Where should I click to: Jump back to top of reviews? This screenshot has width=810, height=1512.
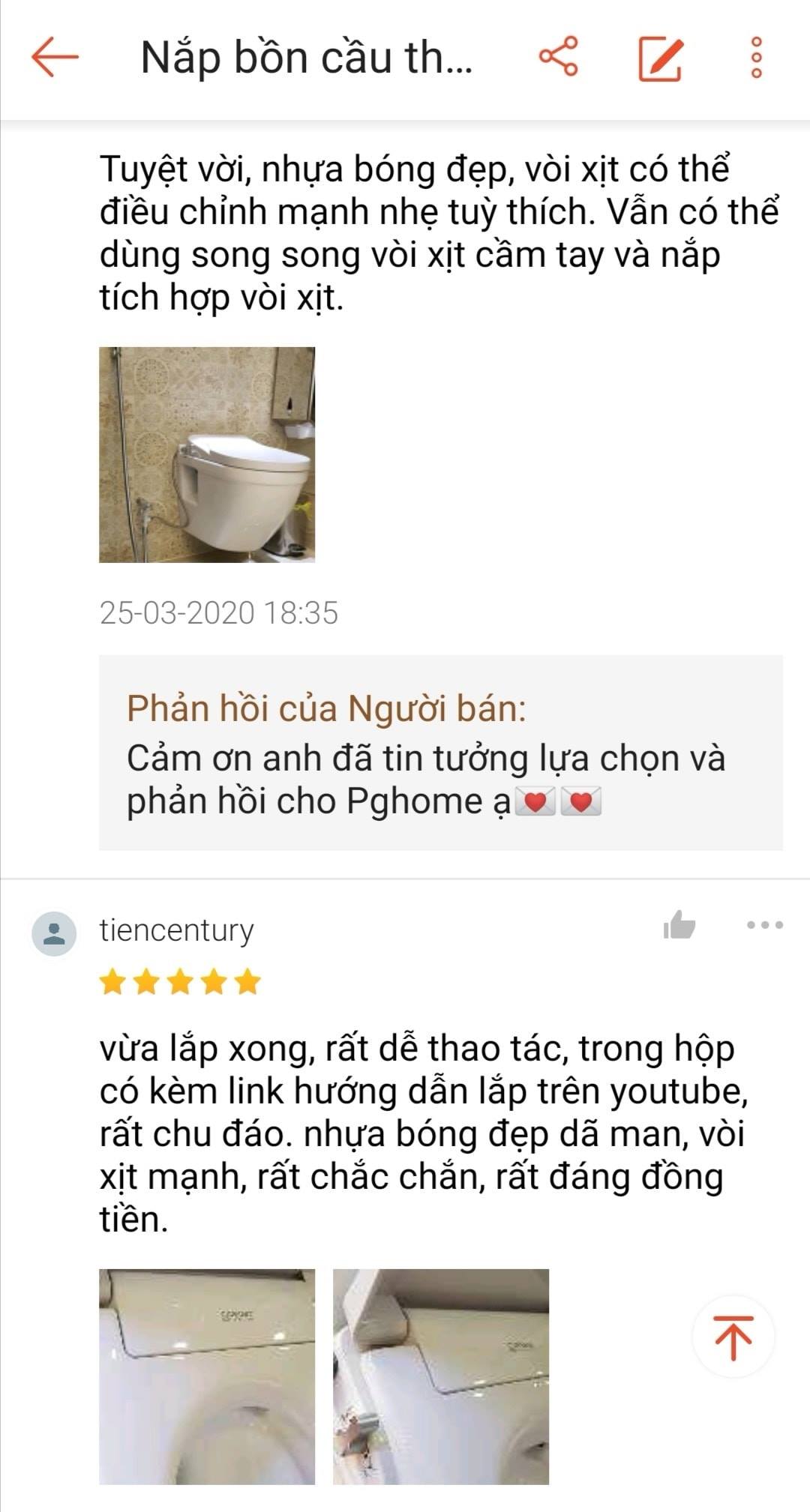point(733,1337)
